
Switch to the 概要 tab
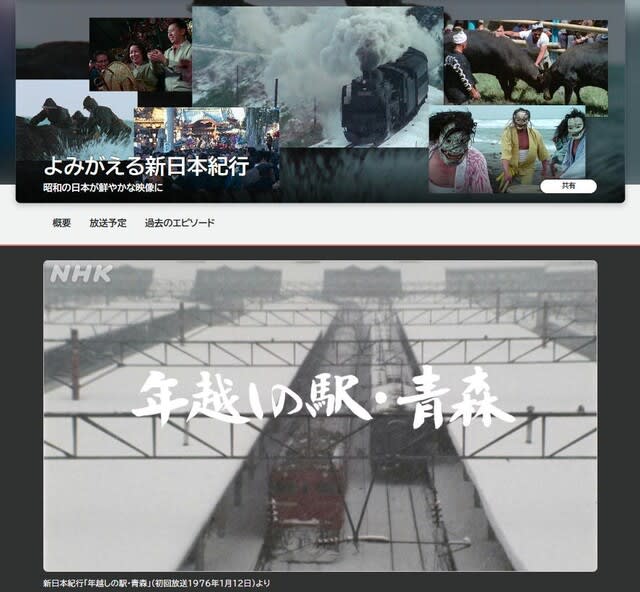pos(62,223)
